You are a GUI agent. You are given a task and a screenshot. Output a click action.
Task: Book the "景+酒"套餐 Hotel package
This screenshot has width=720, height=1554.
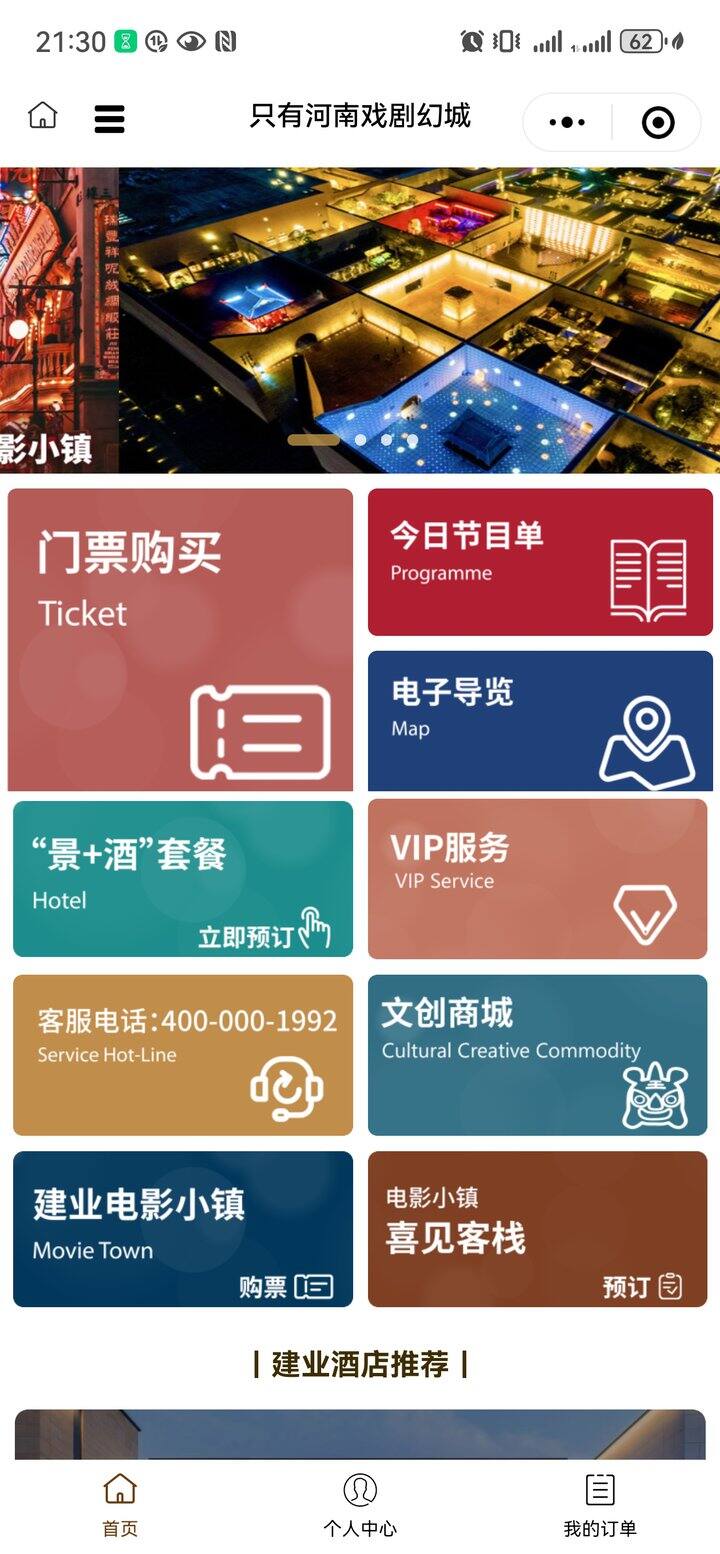point(183,879)
